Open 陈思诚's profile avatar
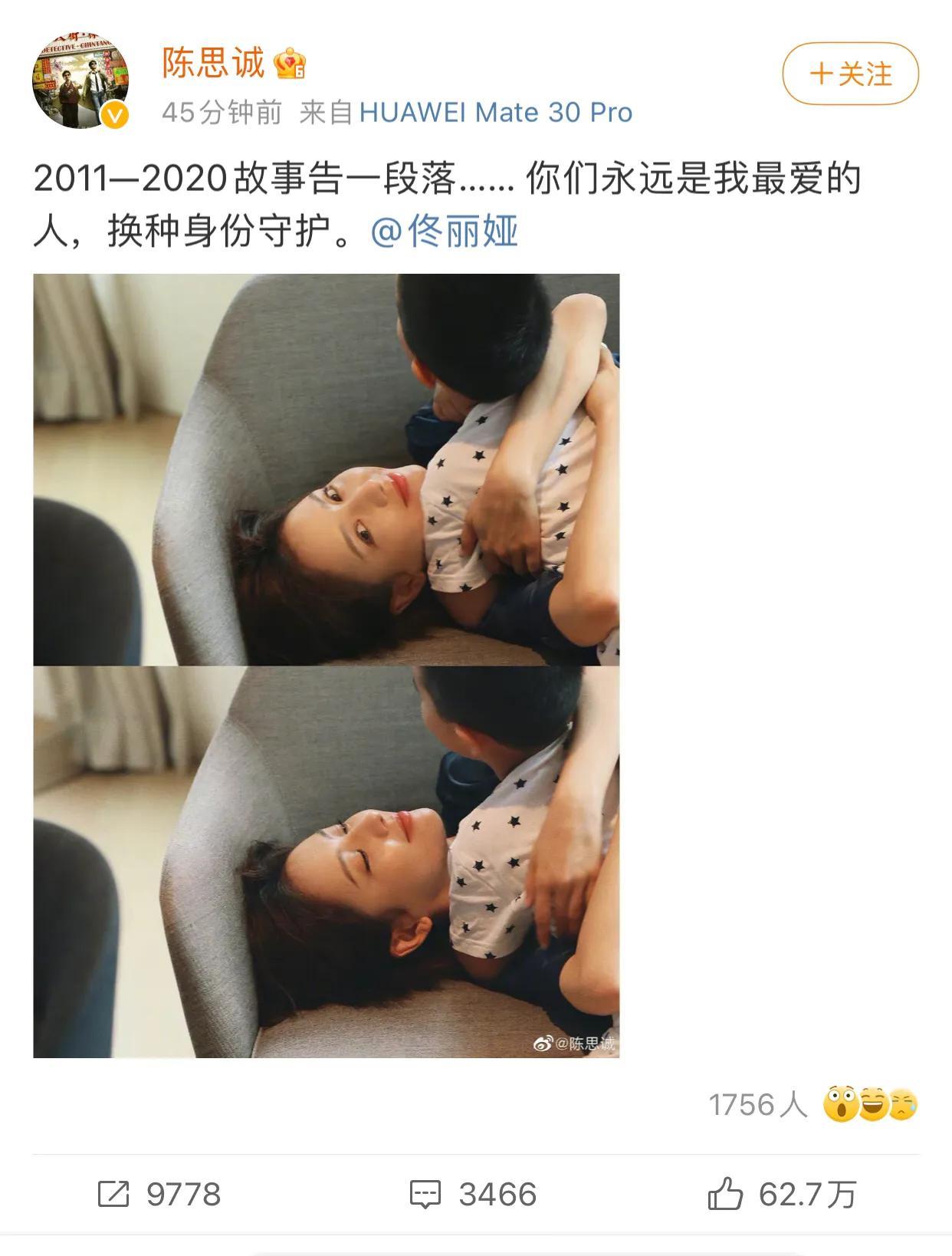 pyautogui.click(x=80, y=81)
